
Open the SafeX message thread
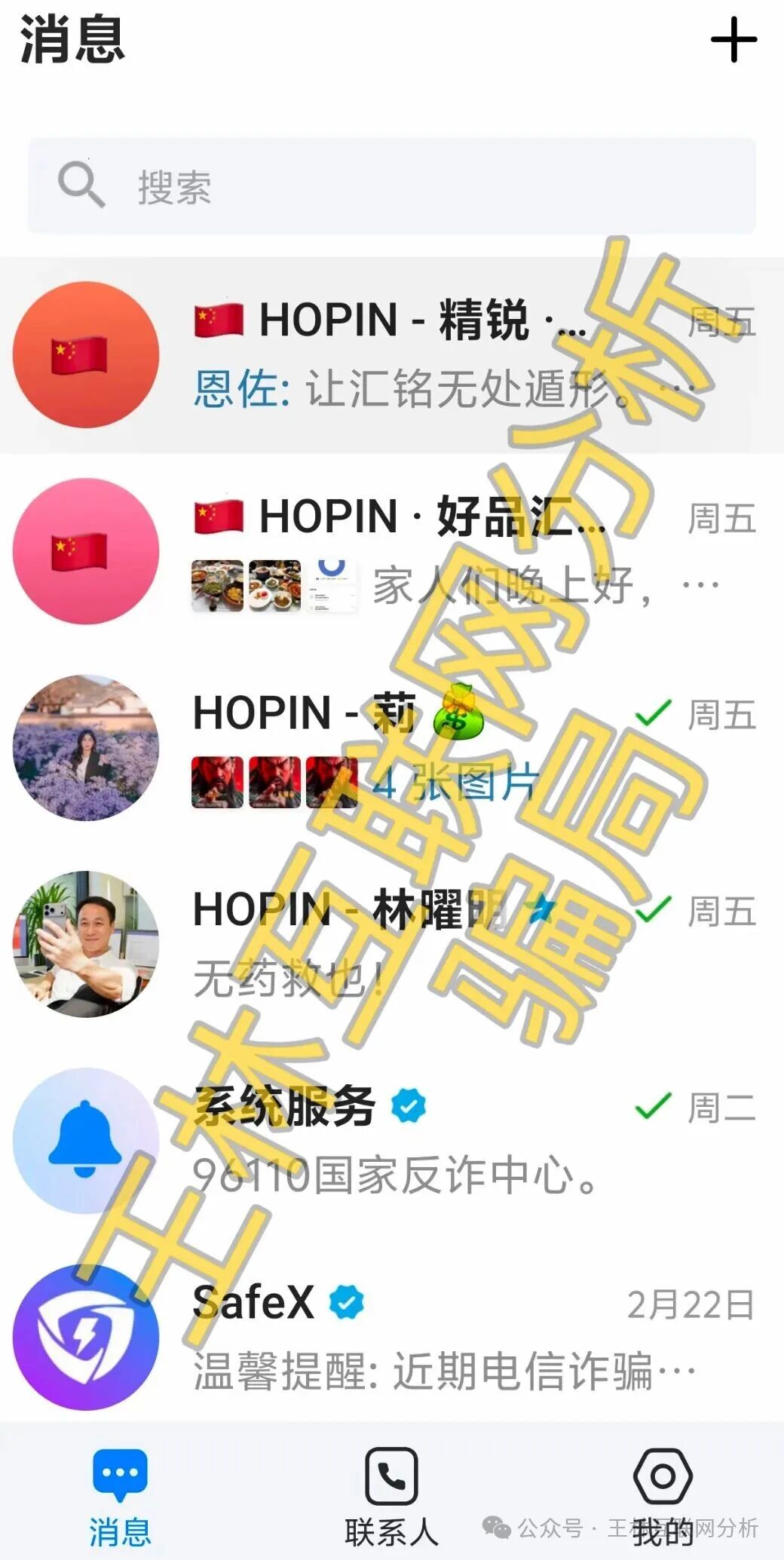tap(392, 1337)
